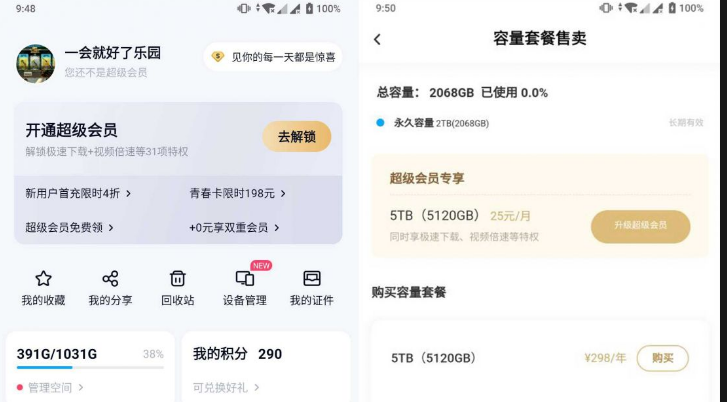Open 超级会员免费领 link
The image size is (727, 402).
(70, 227)
